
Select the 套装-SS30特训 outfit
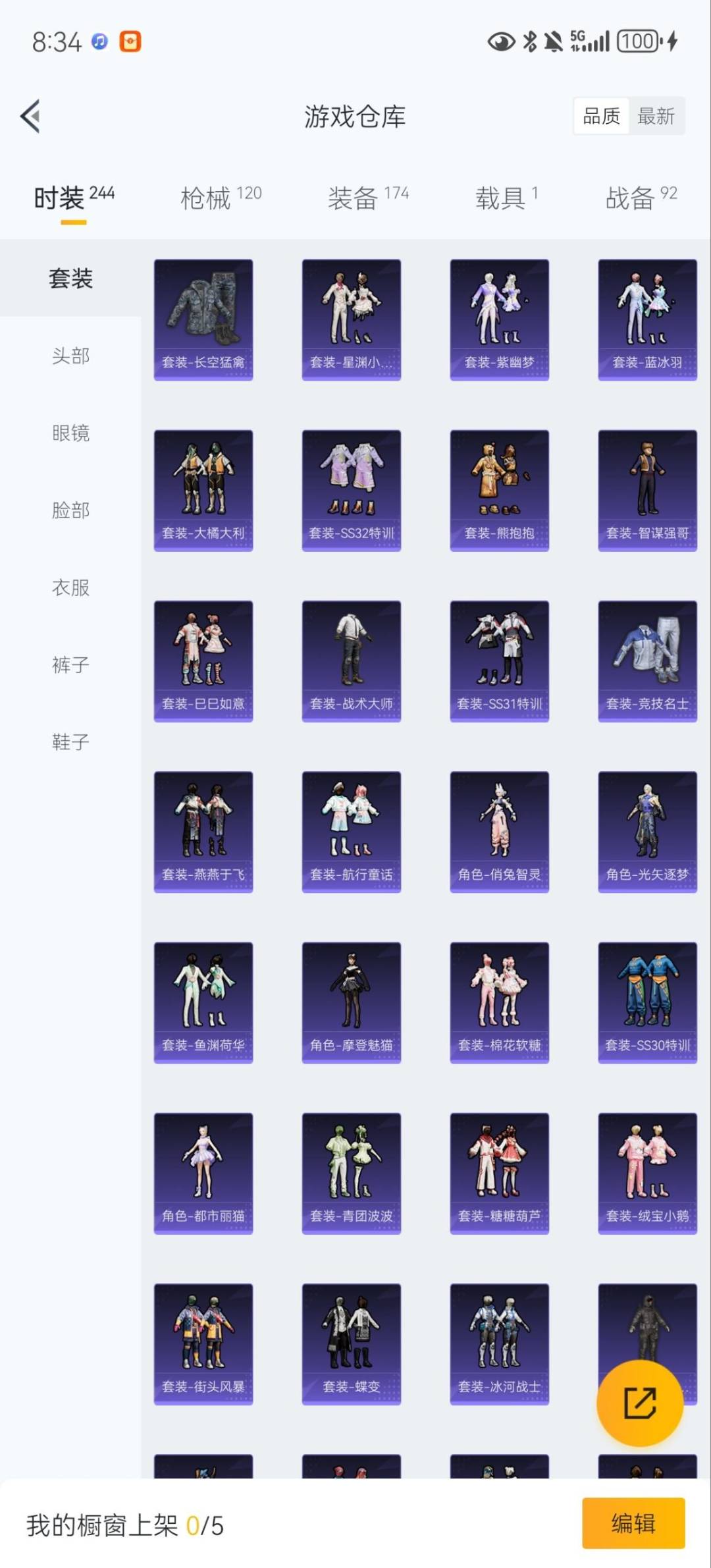[646, 1004]
